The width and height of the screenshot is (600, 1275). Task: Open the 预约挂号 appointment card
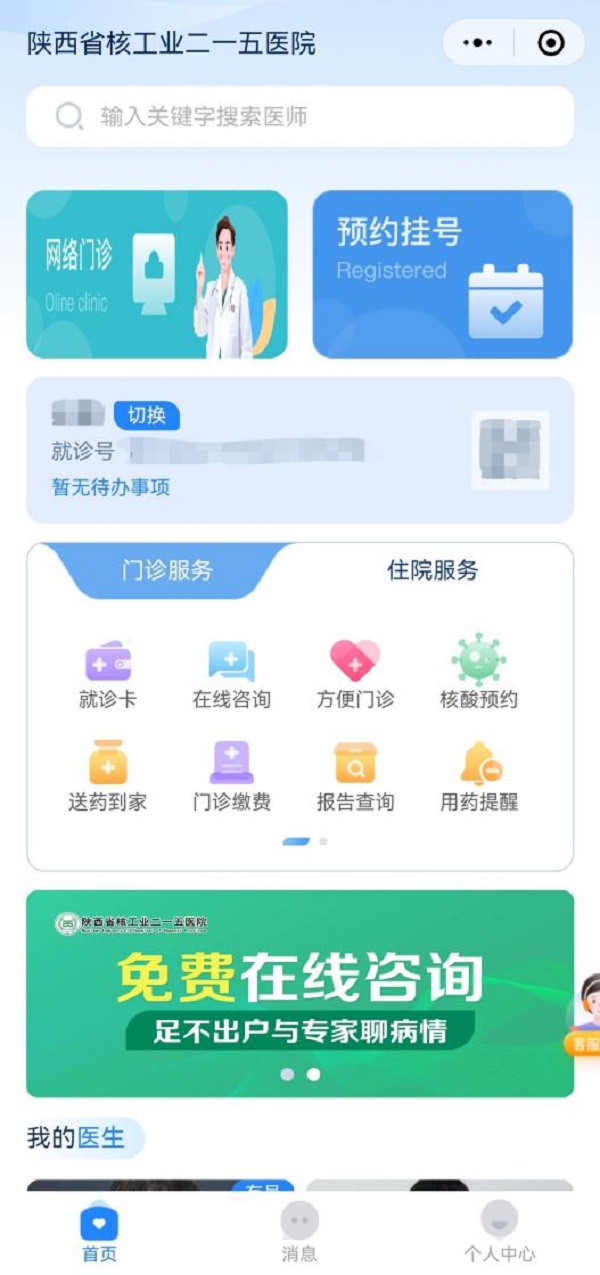[443, 274]
